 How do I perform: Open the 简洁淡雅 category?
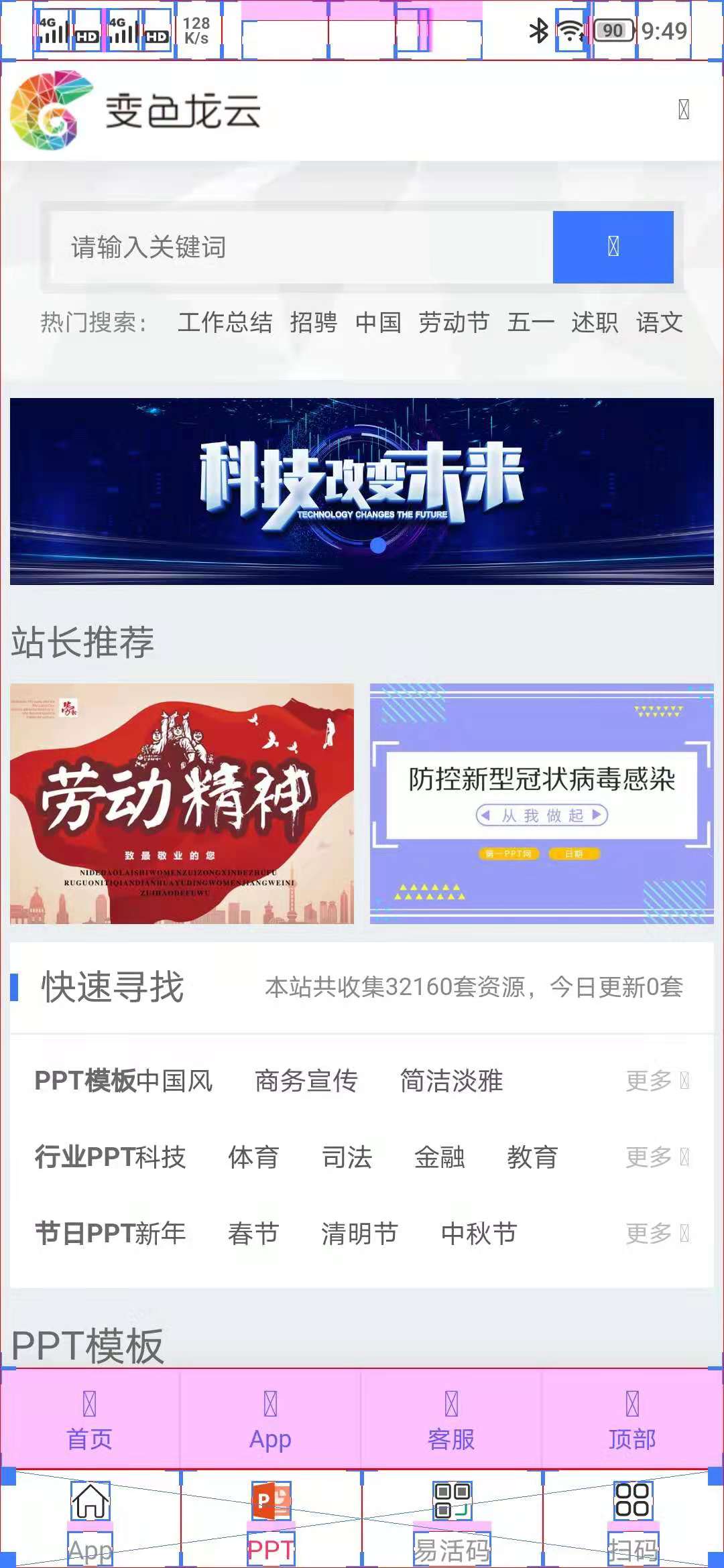coord(451,1081)
